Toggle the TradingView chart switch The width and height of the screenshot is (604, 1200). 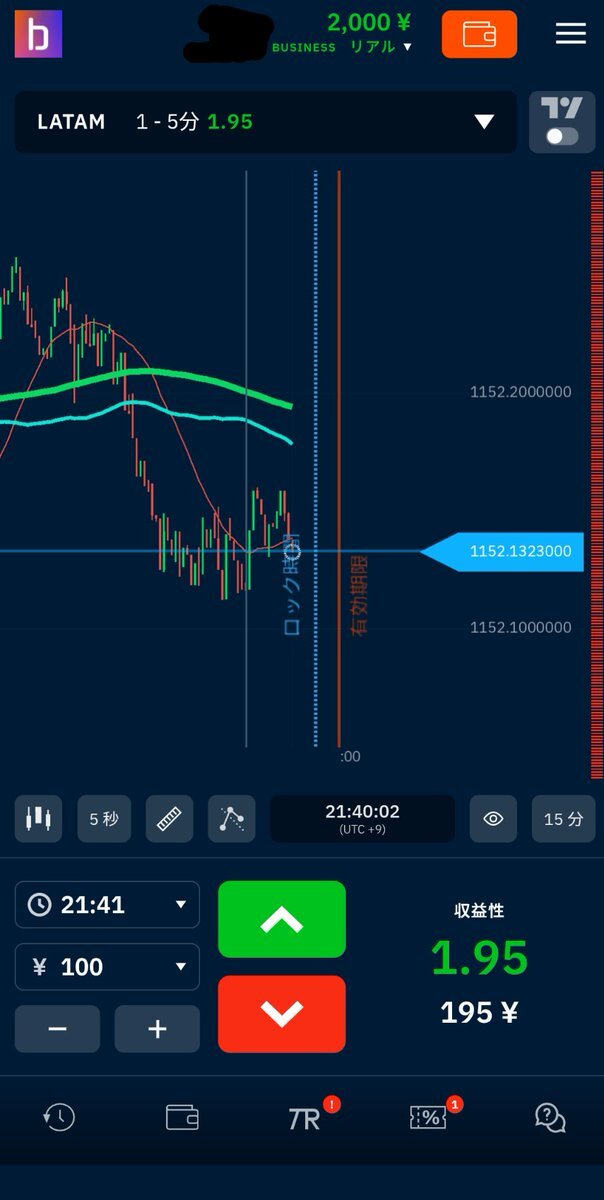click(x=561, y=135)
